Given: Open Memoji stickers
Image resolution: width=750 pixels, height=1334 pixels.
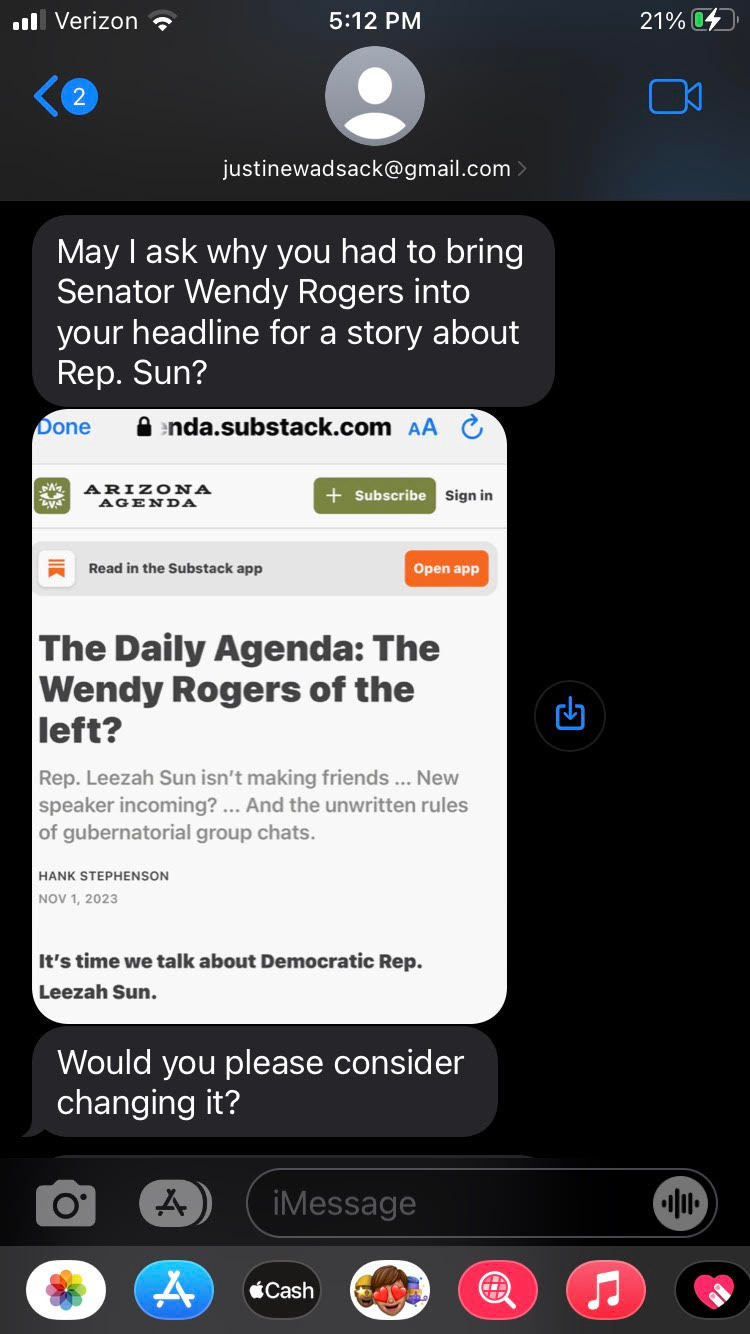Looking at the screenshot, I should pos(390,1291).
